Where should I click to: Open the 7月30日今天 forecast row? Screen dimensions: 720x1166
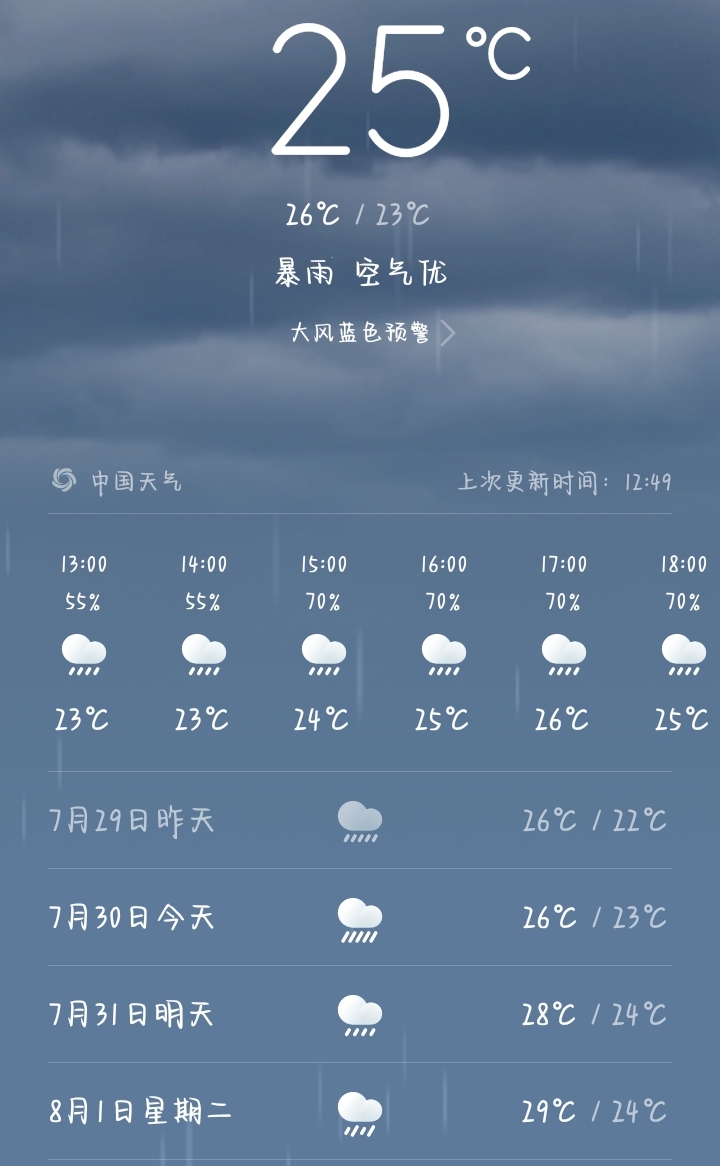(x=360, y=917)
